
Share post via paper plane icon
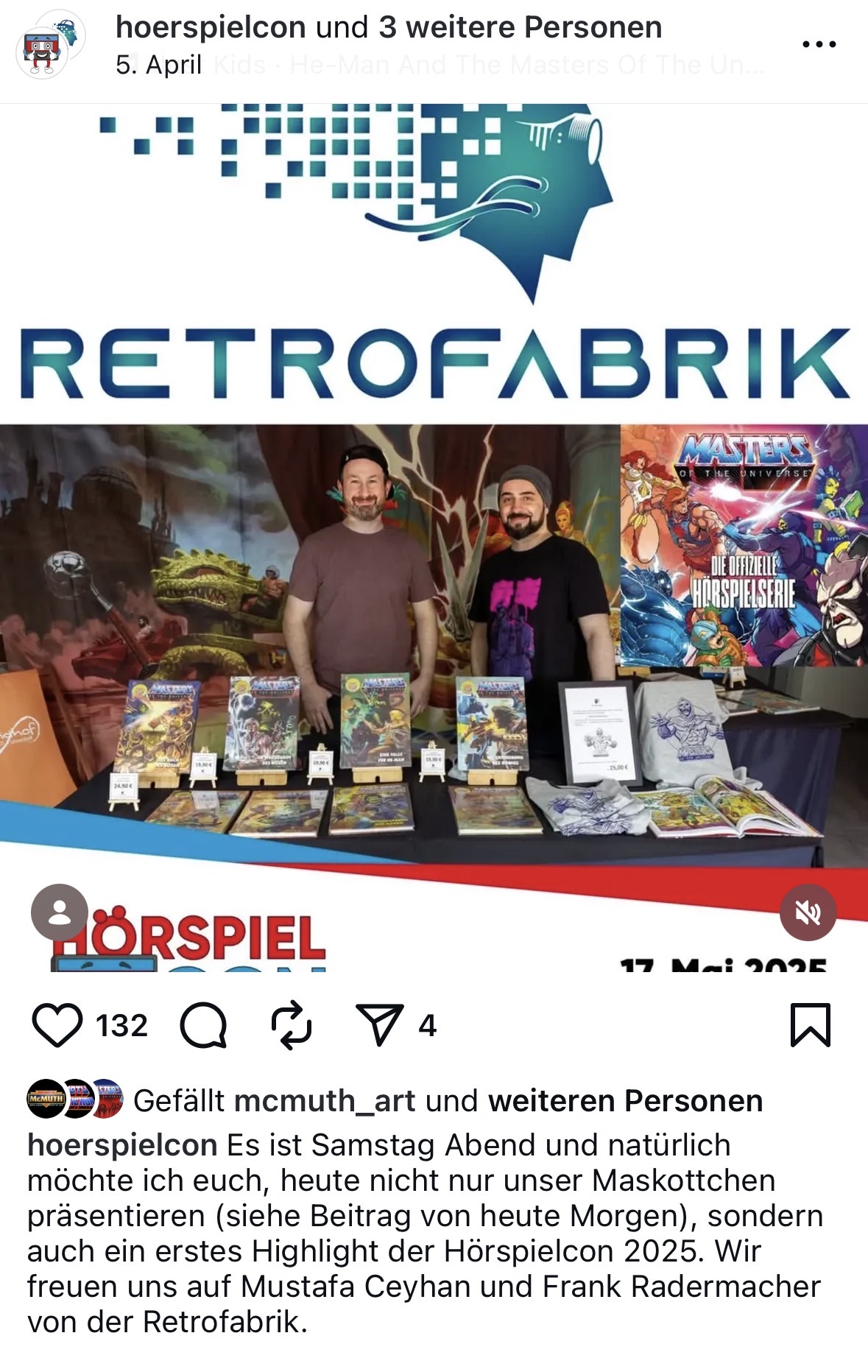[x=379, y=1025]
